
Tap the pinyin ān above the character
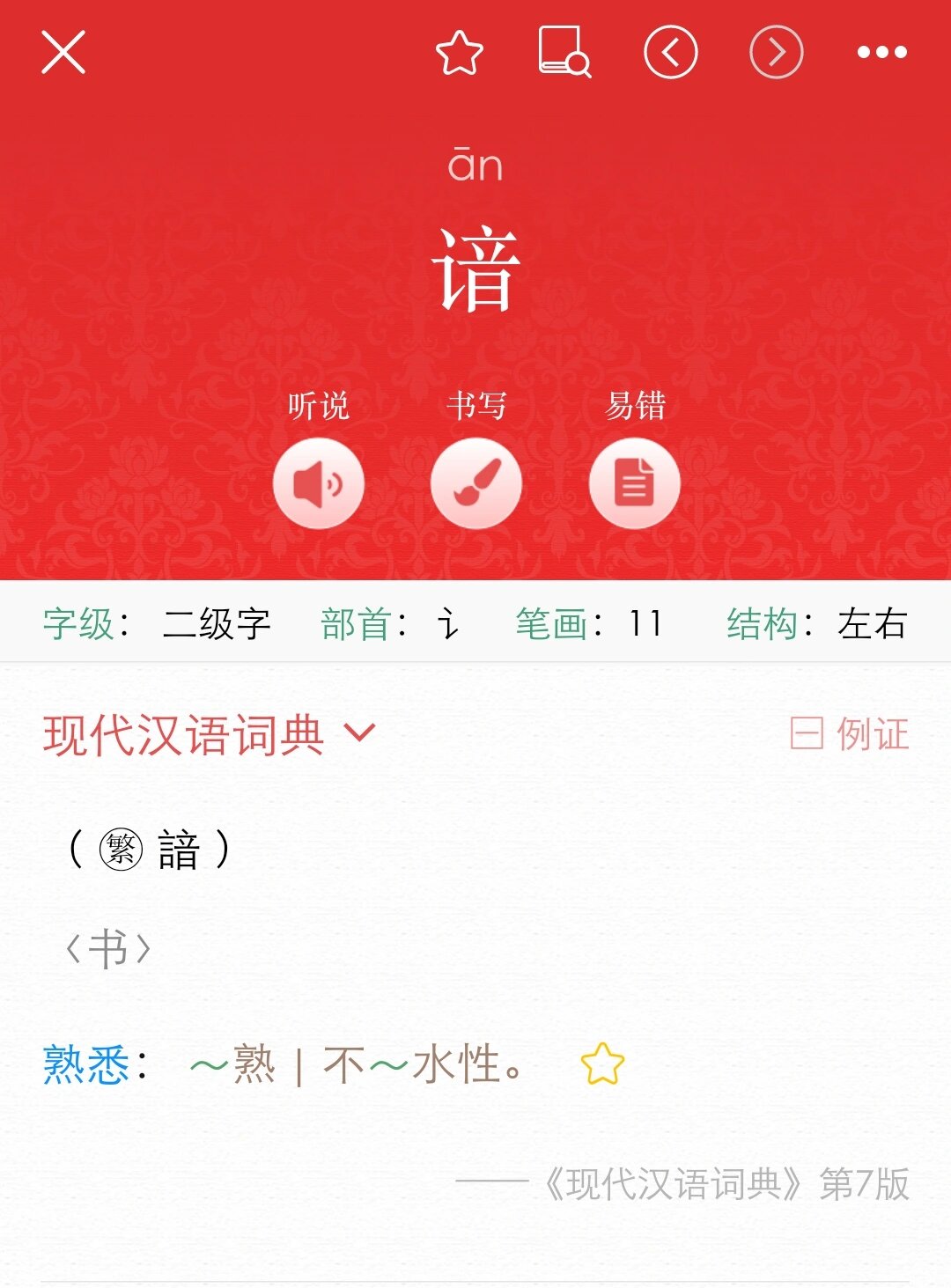coord(475,163)
